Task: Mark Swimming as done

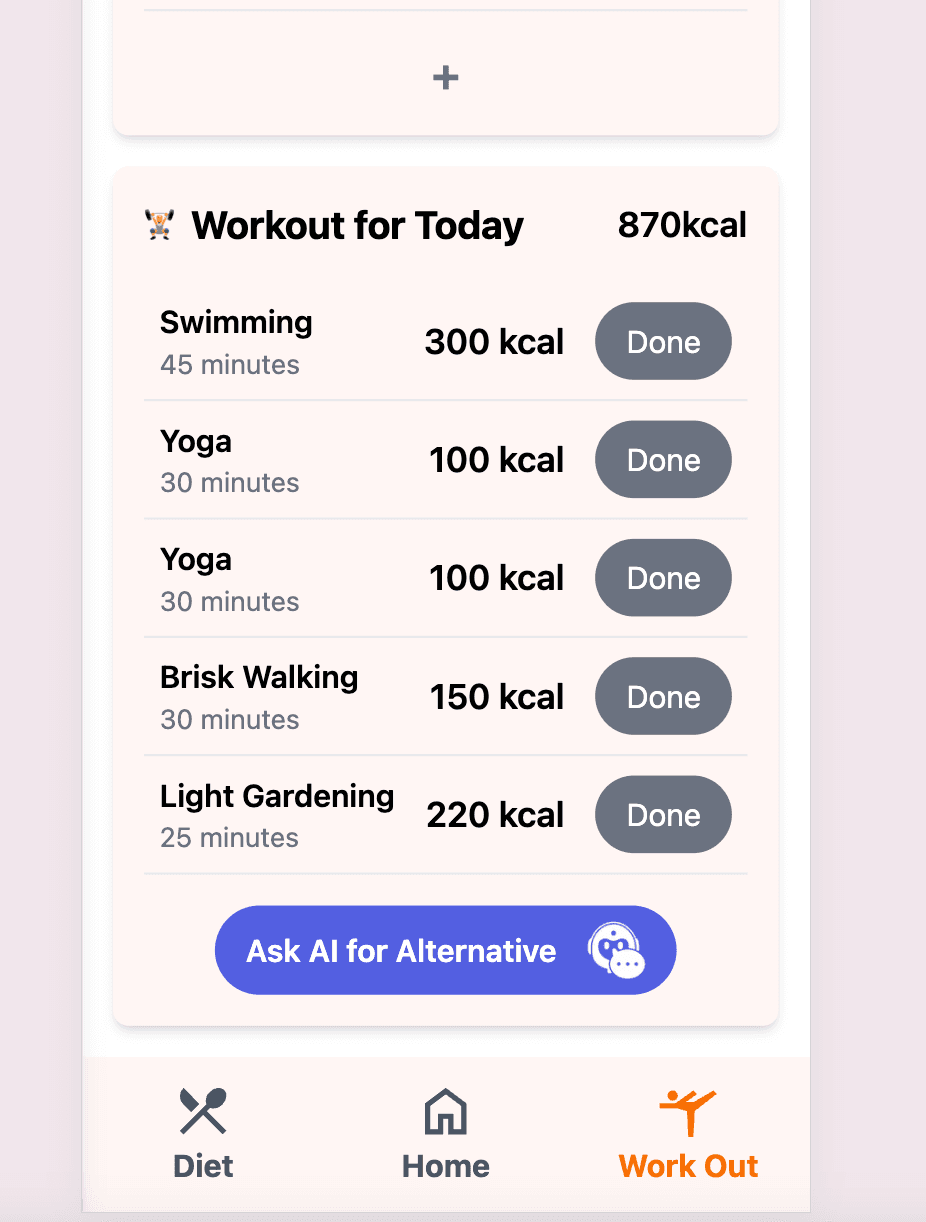Action: point(663,342)
